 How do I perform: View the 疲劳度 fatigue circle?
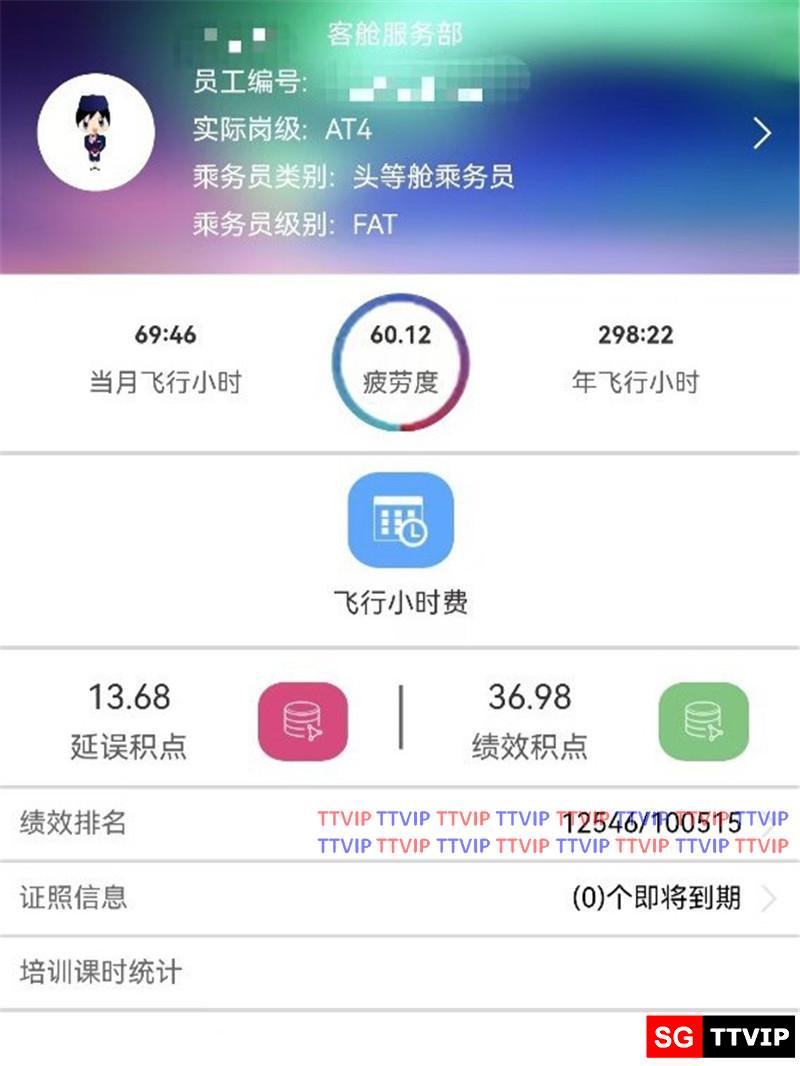click(400, 360)
